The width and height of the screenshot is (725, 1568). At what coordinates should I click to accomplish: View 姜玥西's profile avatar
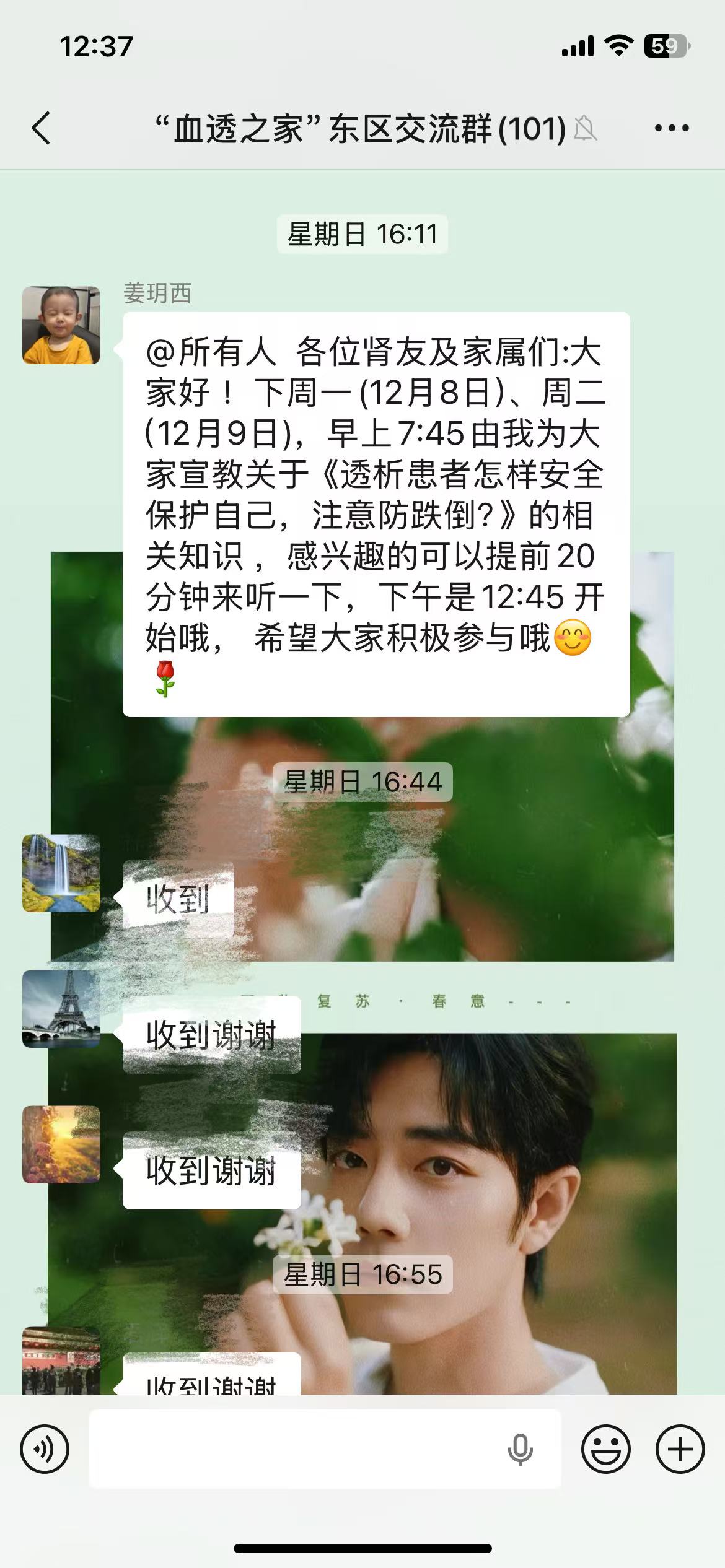point(61,325)
